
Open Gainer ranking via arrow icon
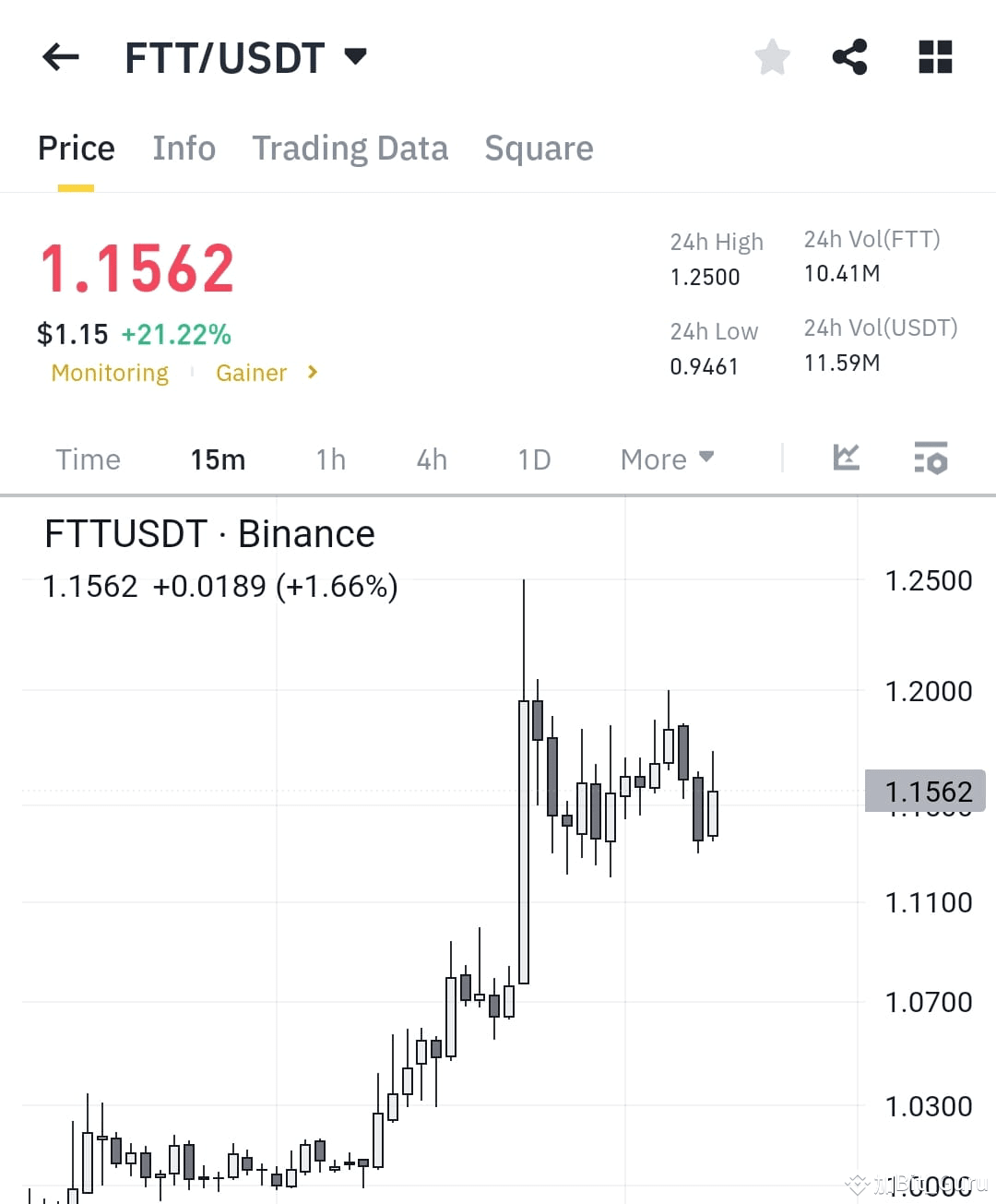pos(312,373)
